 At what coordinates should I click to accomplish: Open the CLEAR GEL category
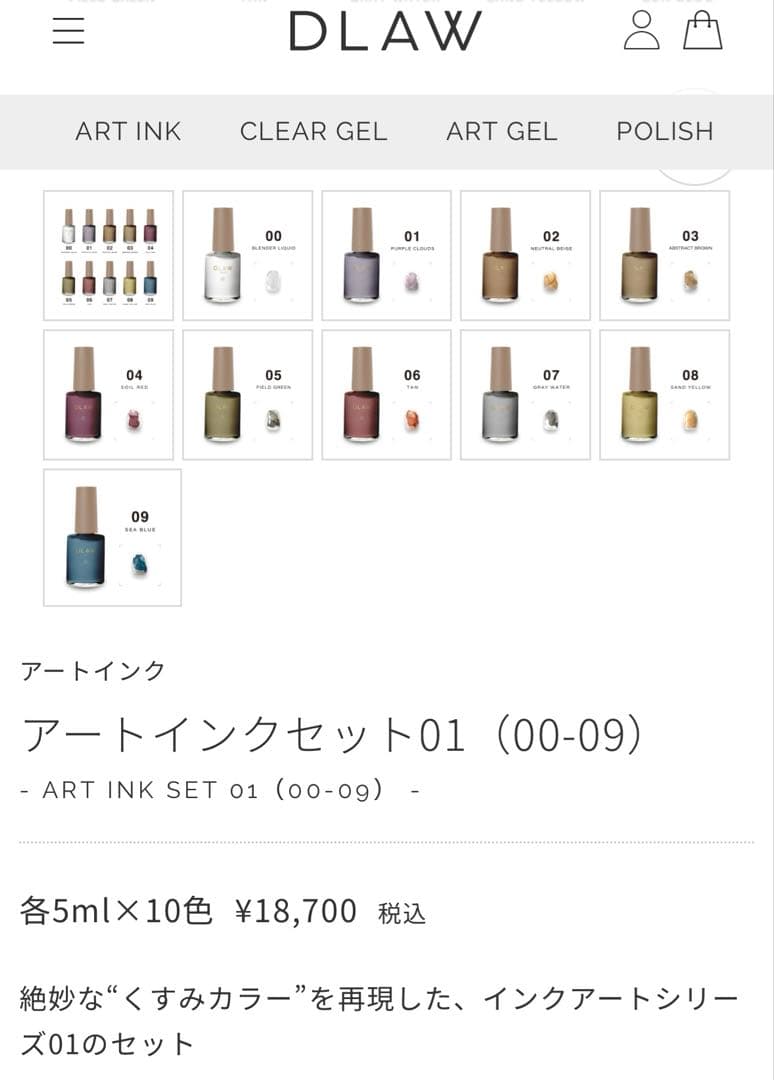click(313, 131)
